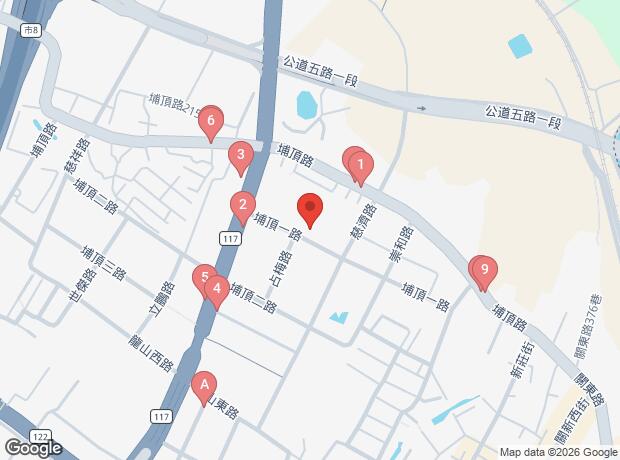Tap map marker number 4

click(216, 289)
